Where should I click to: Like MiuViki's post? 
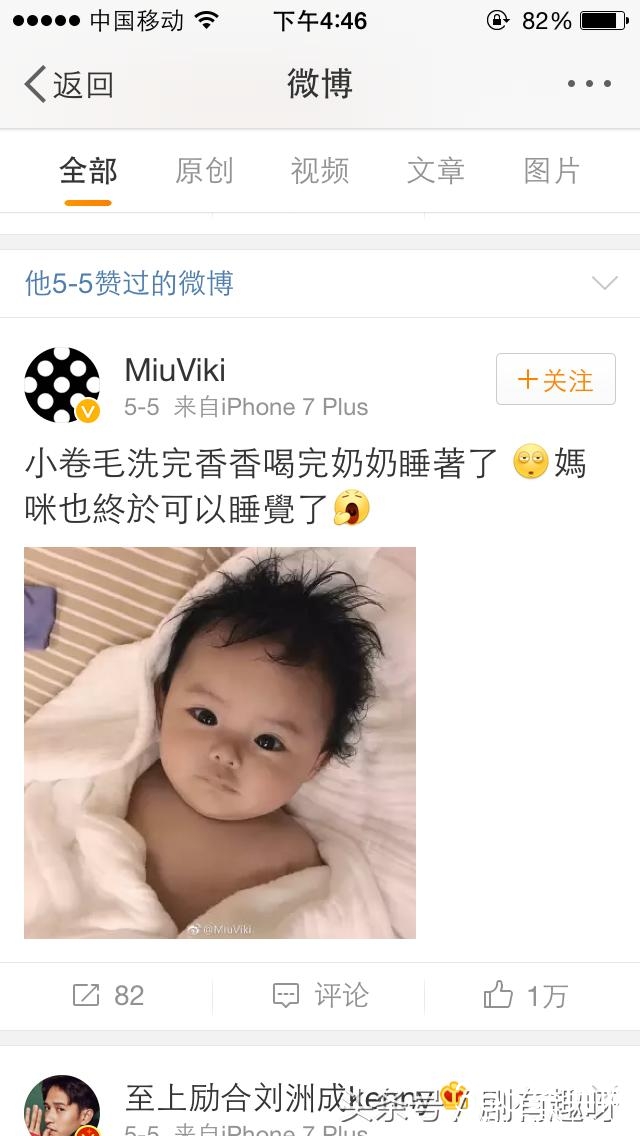pyautogui.click(x=526, y=995)
